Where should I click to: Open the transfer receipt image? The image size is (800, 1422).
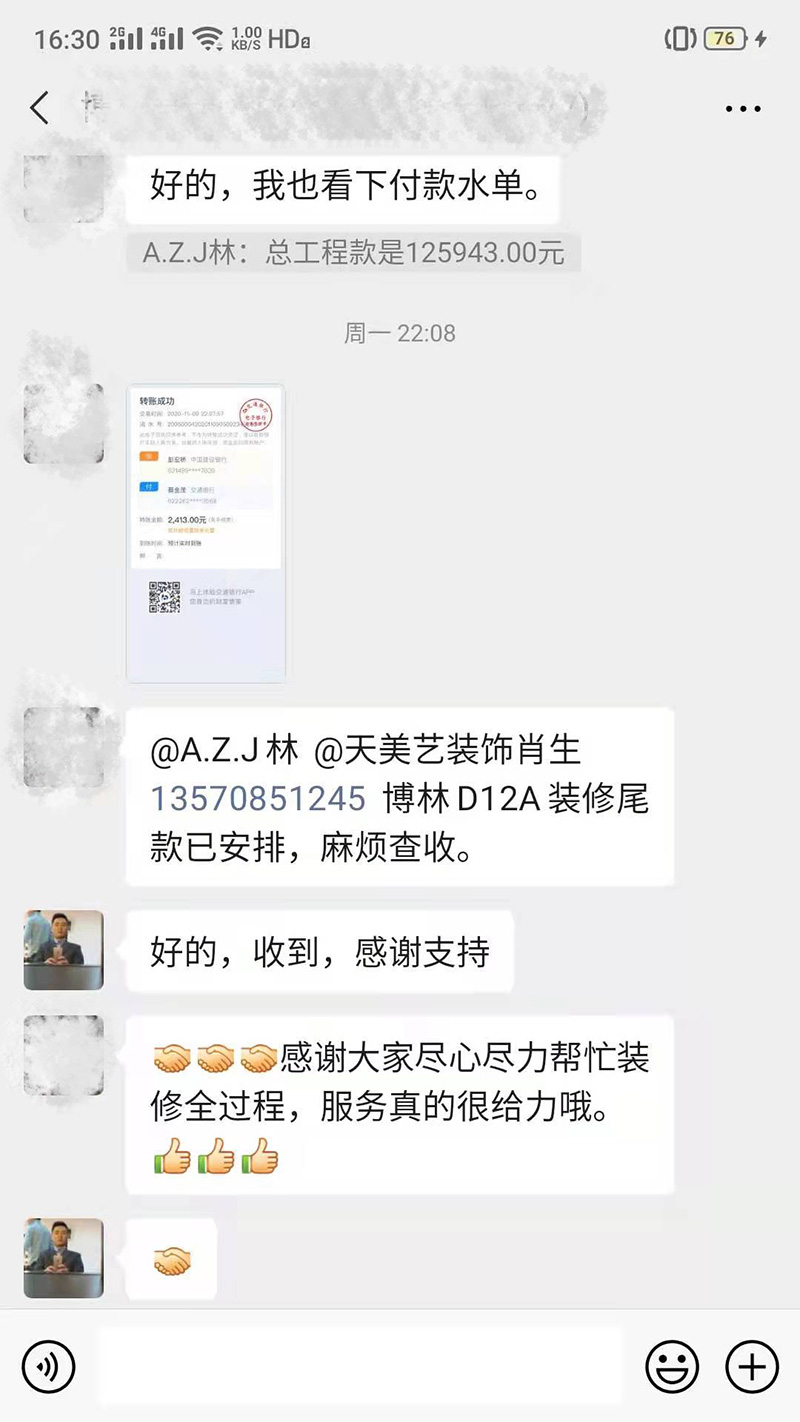[206, 533]
